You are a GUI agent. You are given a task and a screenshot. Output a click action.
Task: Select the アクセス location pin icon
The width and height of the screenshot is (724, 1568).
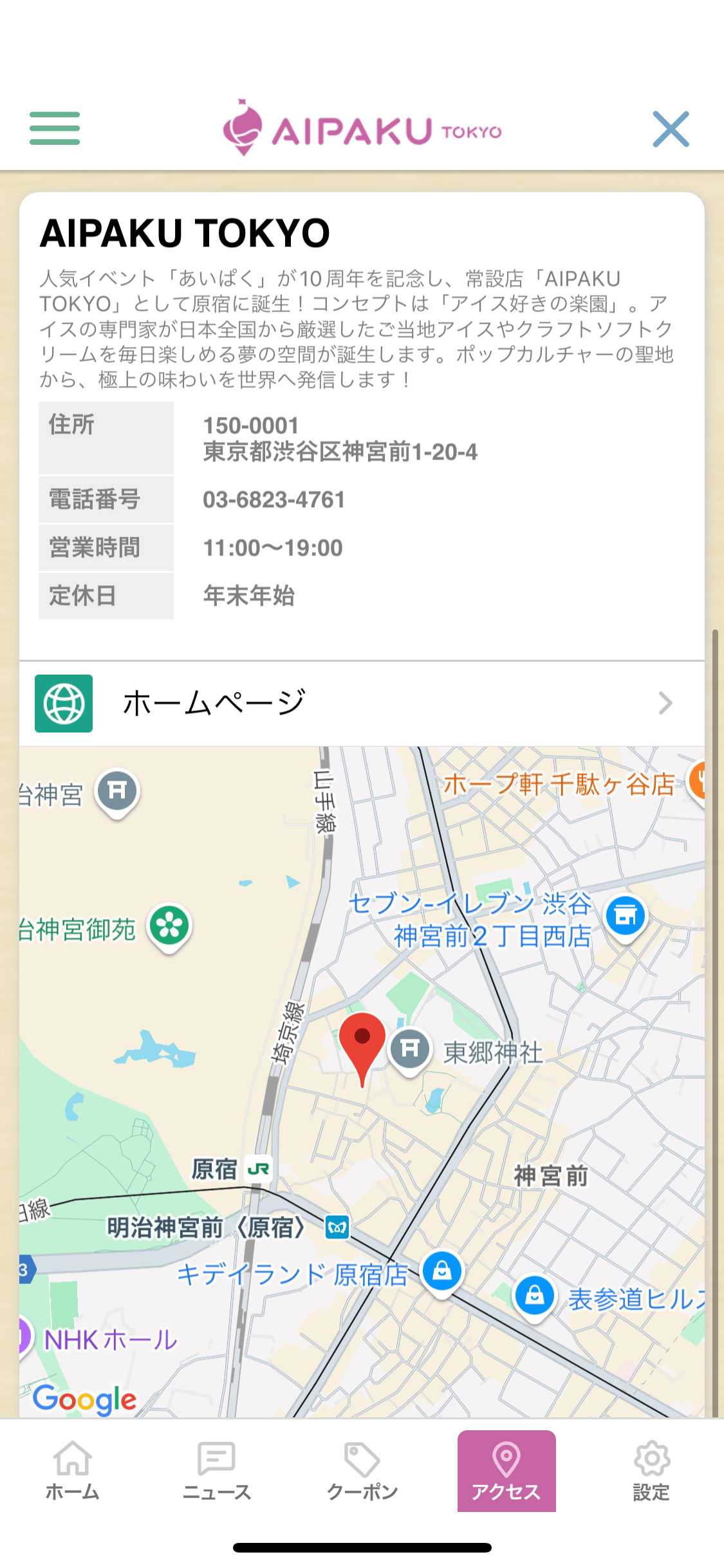[506, 1460]
